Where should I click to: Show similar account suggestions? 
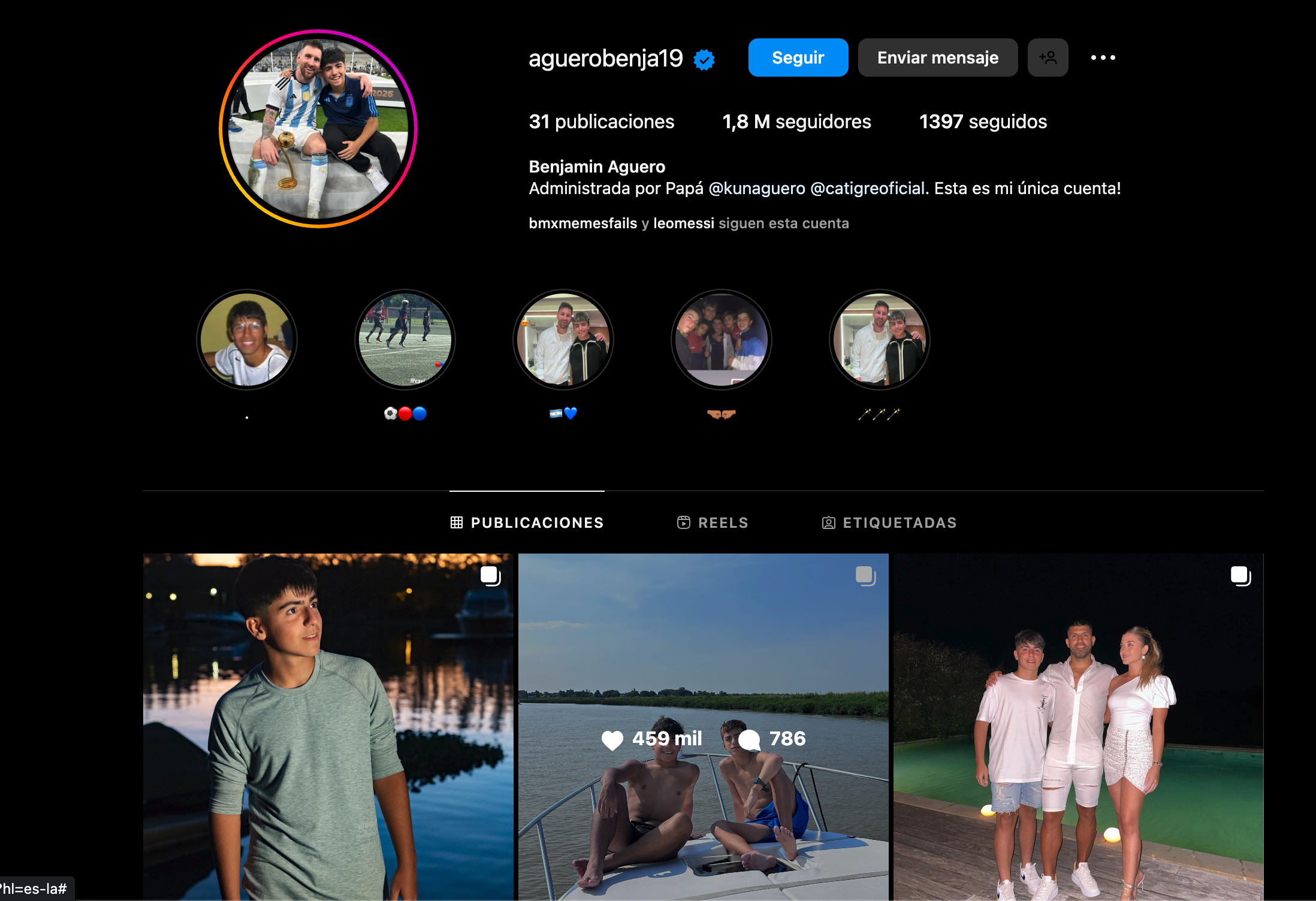tap(1048, 58)
